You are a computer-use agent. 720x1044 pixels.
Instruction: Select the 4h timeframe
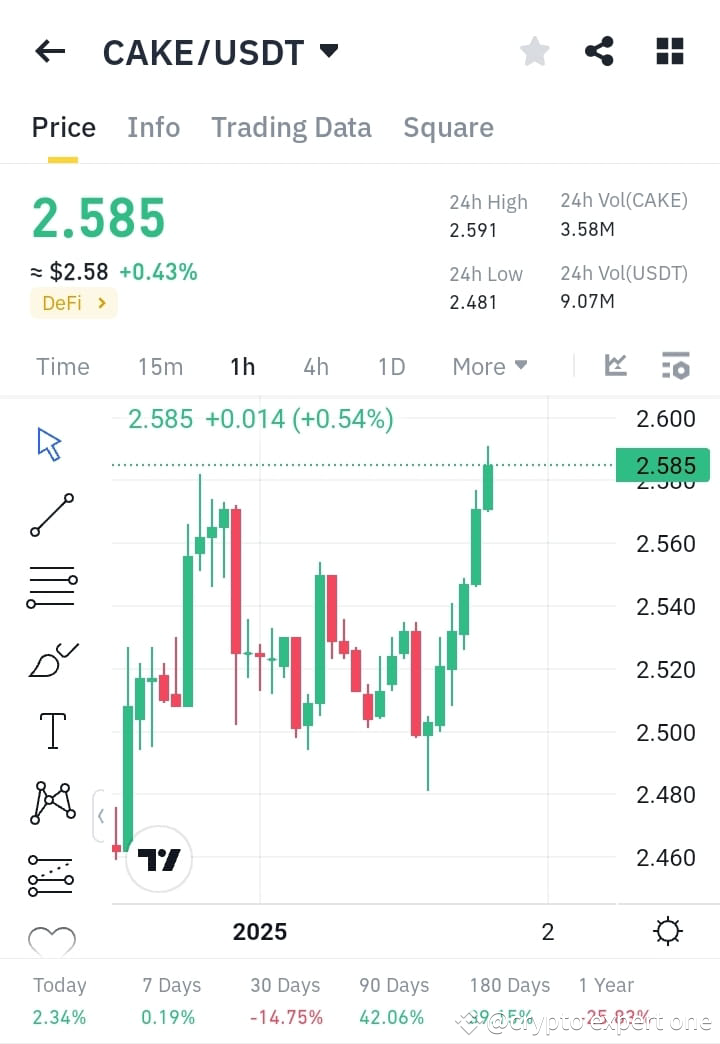[316, 366]
